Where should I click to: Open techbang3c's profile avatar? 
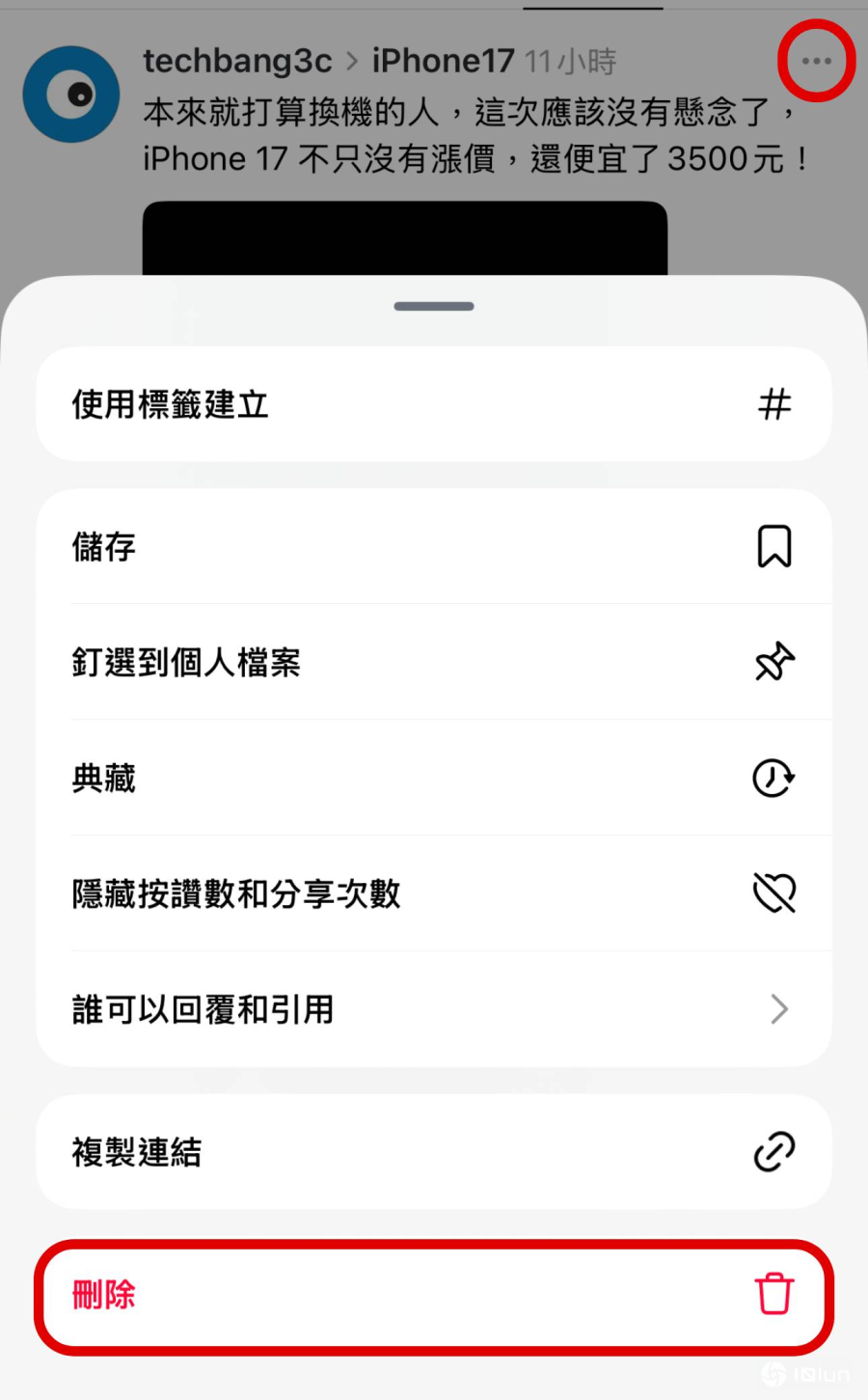tap(71, 95)
